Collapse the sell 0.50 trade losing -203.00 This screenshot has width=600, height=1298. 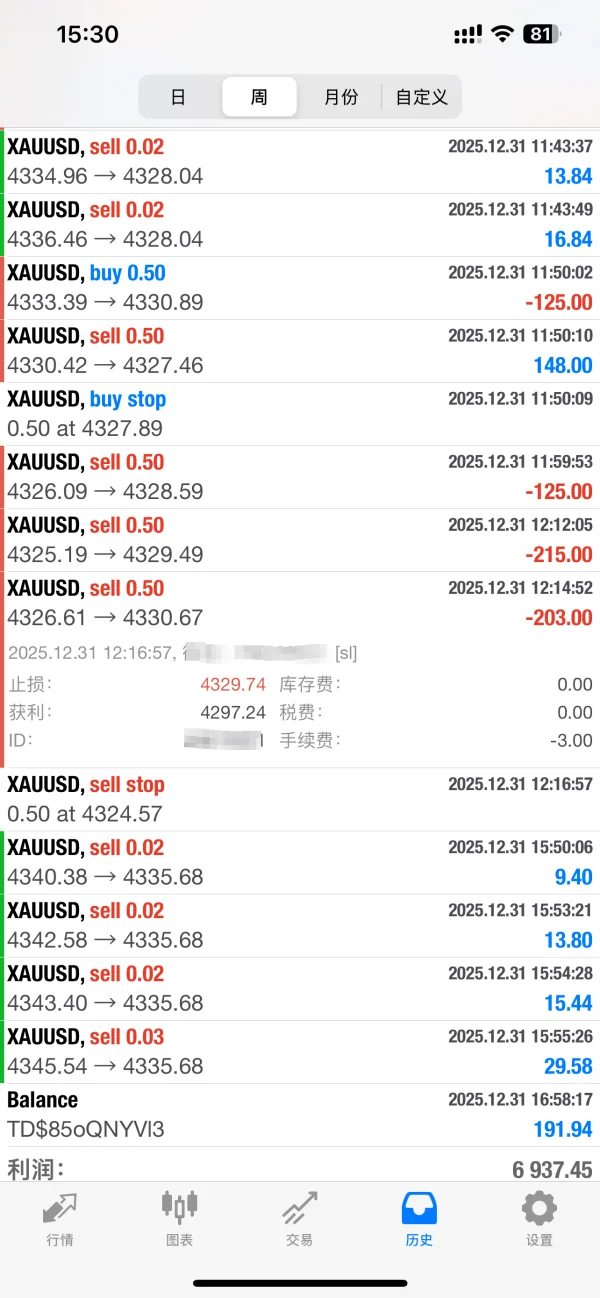pyautogui.click(x=300, y=602)
